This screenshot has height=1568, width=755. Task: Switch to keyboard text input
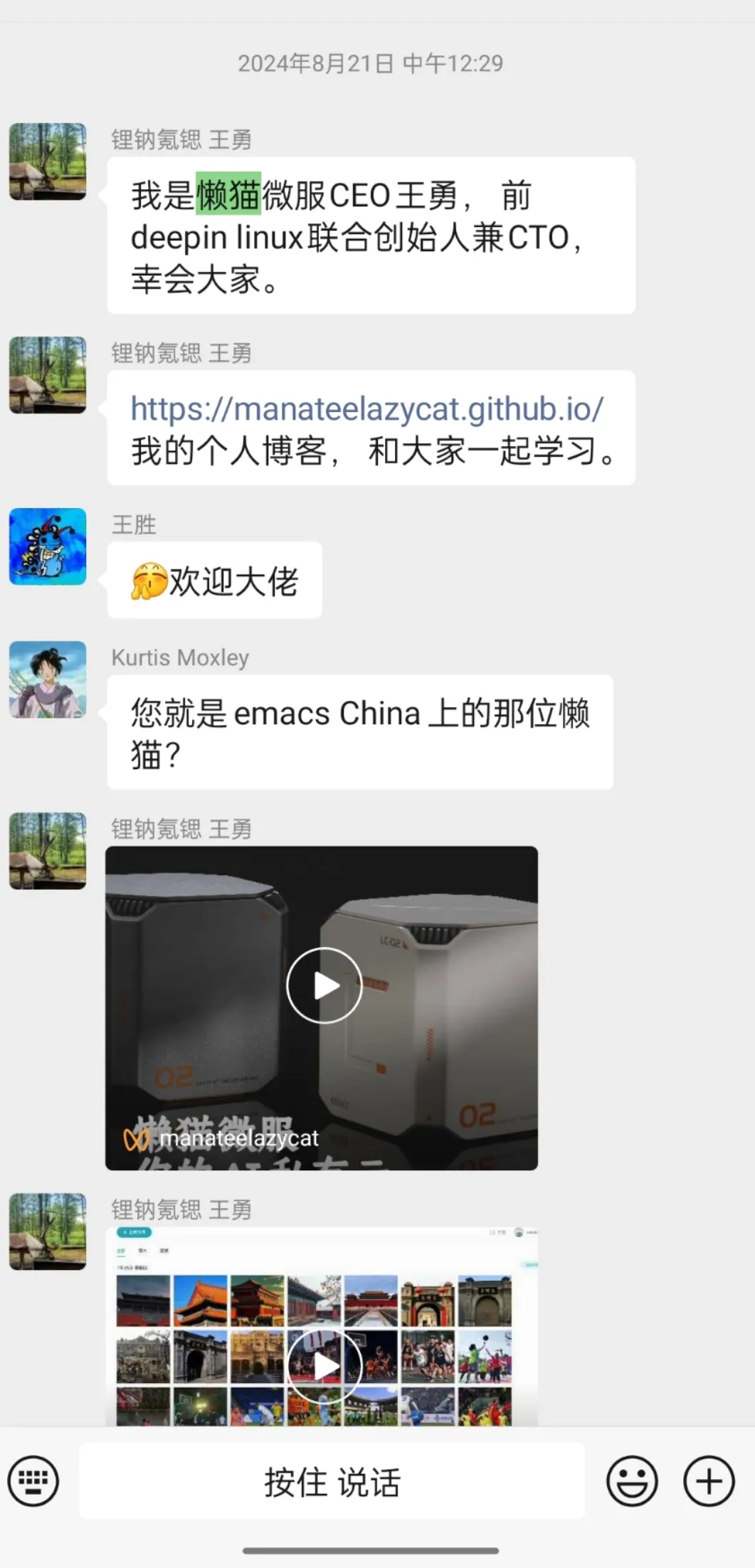[33, 1481]
